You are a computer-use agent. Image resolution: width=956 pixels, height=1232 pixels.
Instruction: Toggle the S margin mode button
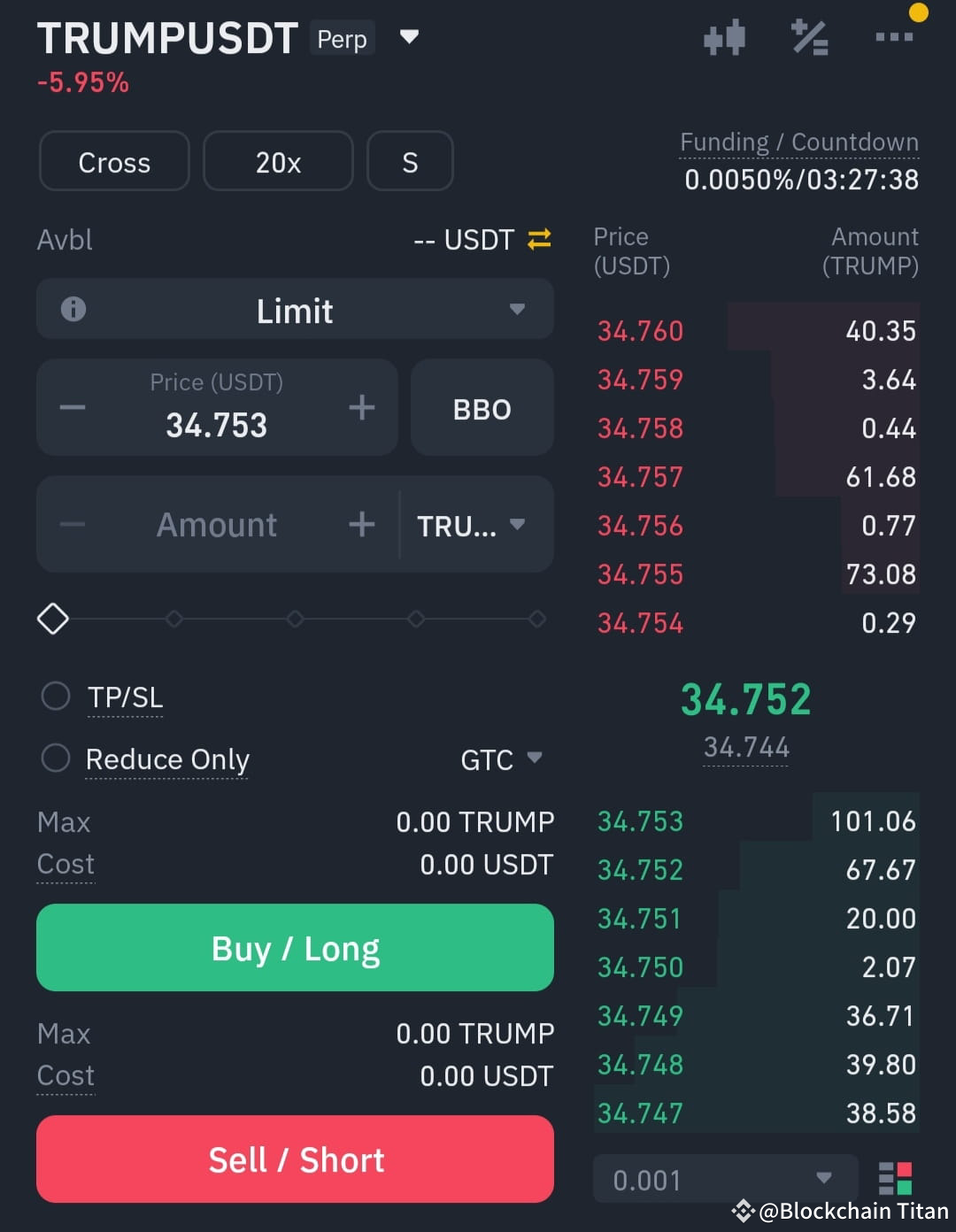(410, 161)
